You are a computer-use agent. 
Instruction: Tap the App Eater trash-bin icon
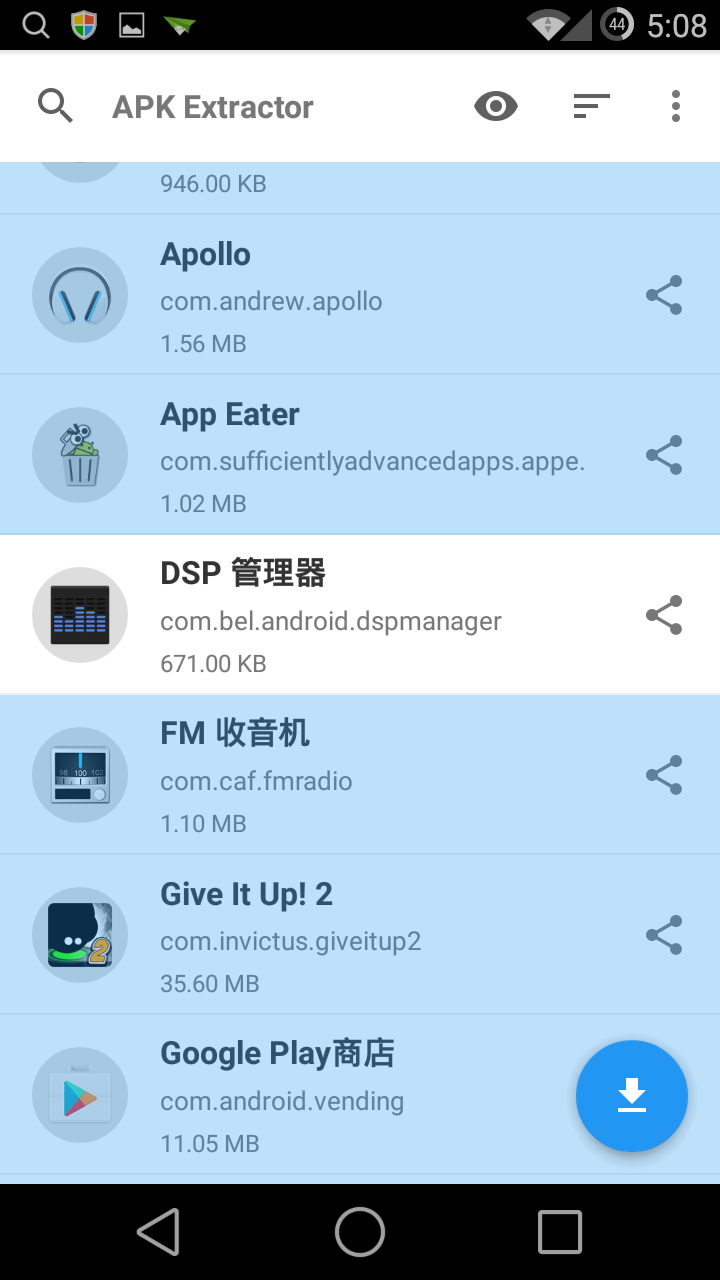80,454
